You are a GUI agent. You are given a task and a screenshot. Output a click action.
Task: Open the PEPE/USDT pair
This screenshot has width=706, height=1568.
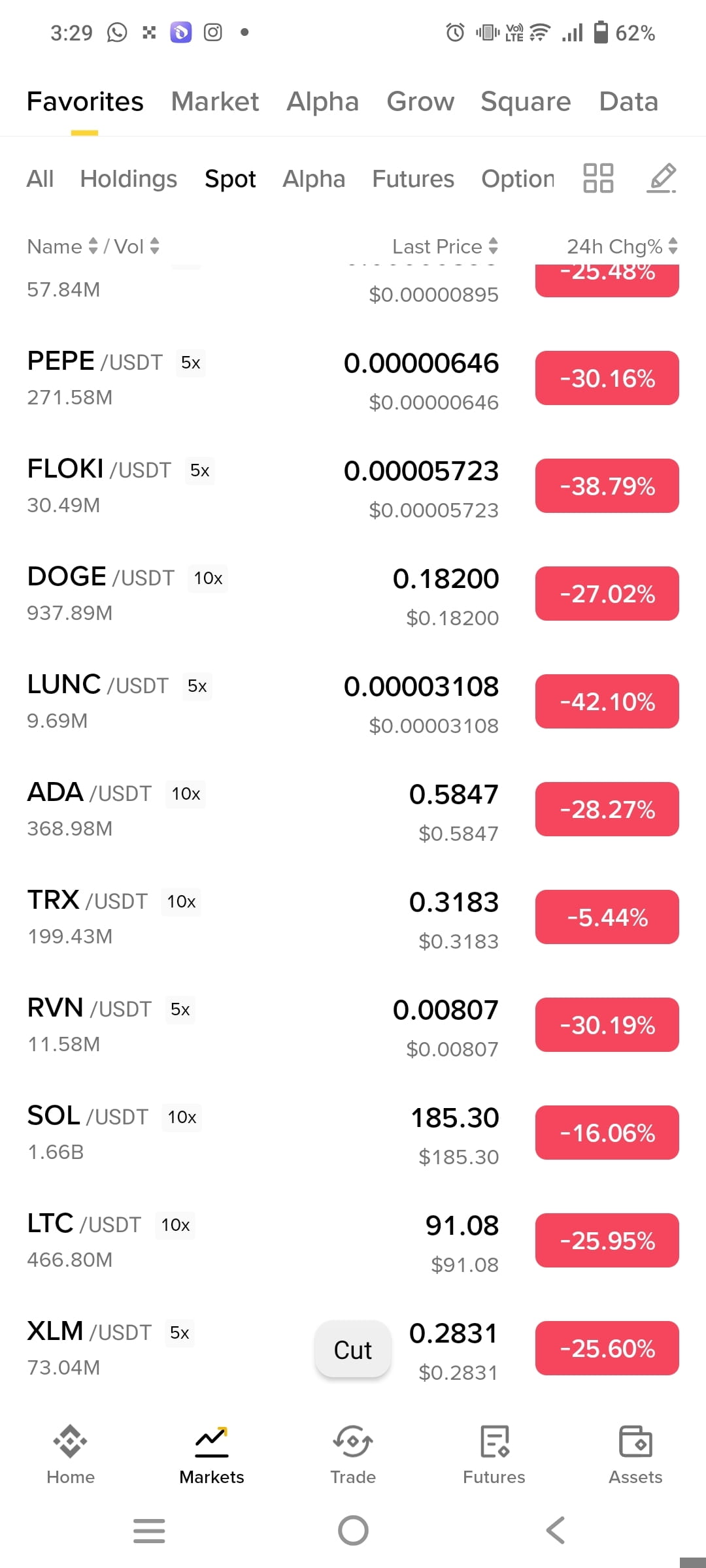click(x=353, y=380)
